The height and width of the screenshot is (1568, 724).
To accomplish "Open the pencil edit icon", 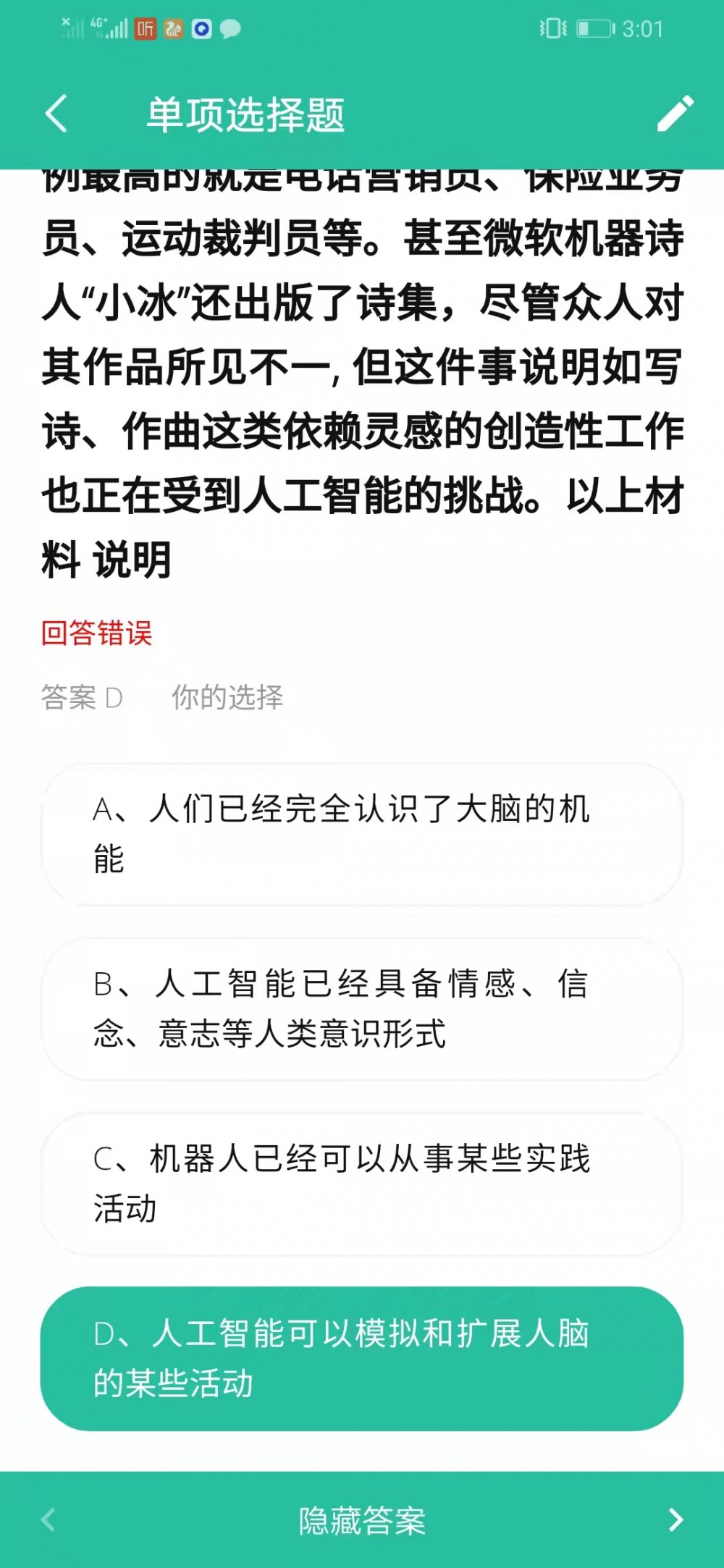I will 675,114.
